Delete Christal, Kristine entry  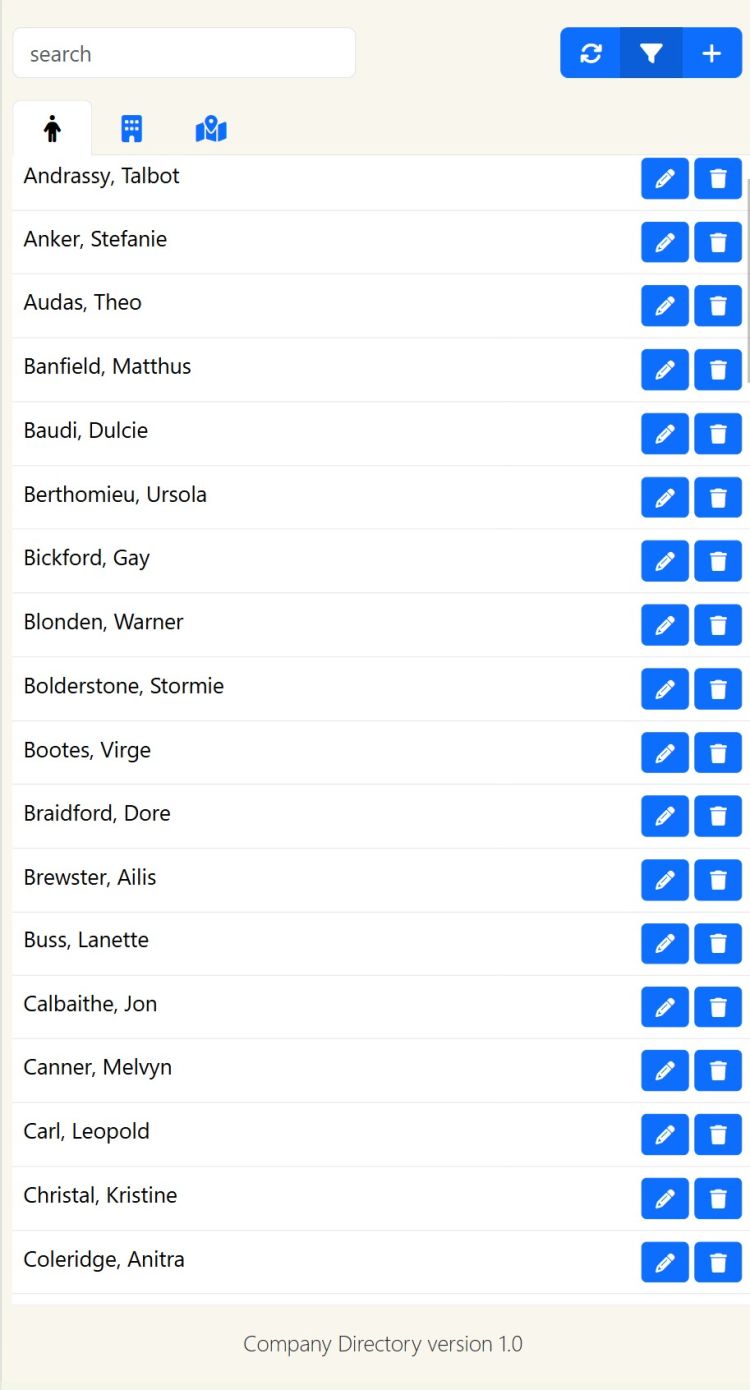pyautogui.click(x=718, y=1198)
